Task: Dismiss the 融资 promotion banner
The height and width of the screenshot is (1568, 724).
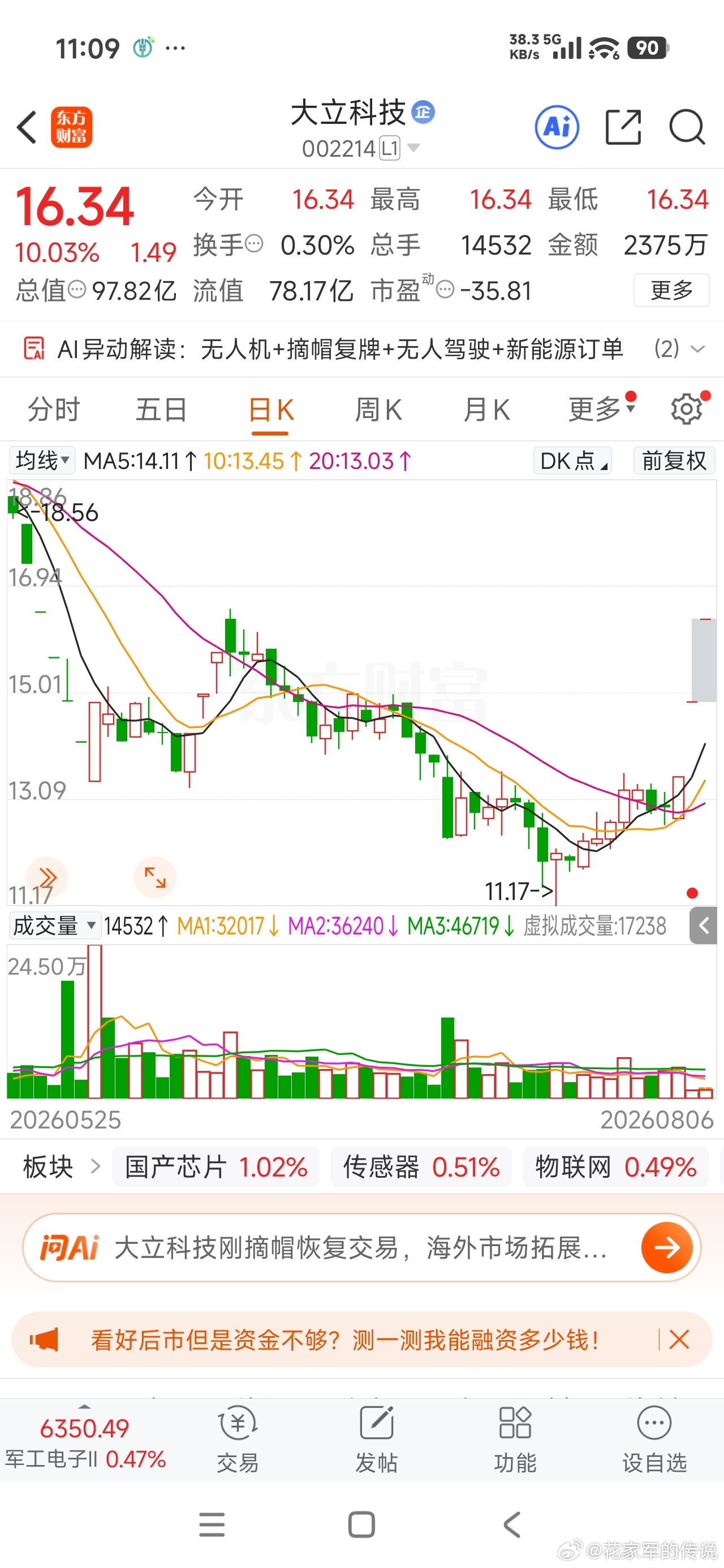Action: coord(679,1339)
